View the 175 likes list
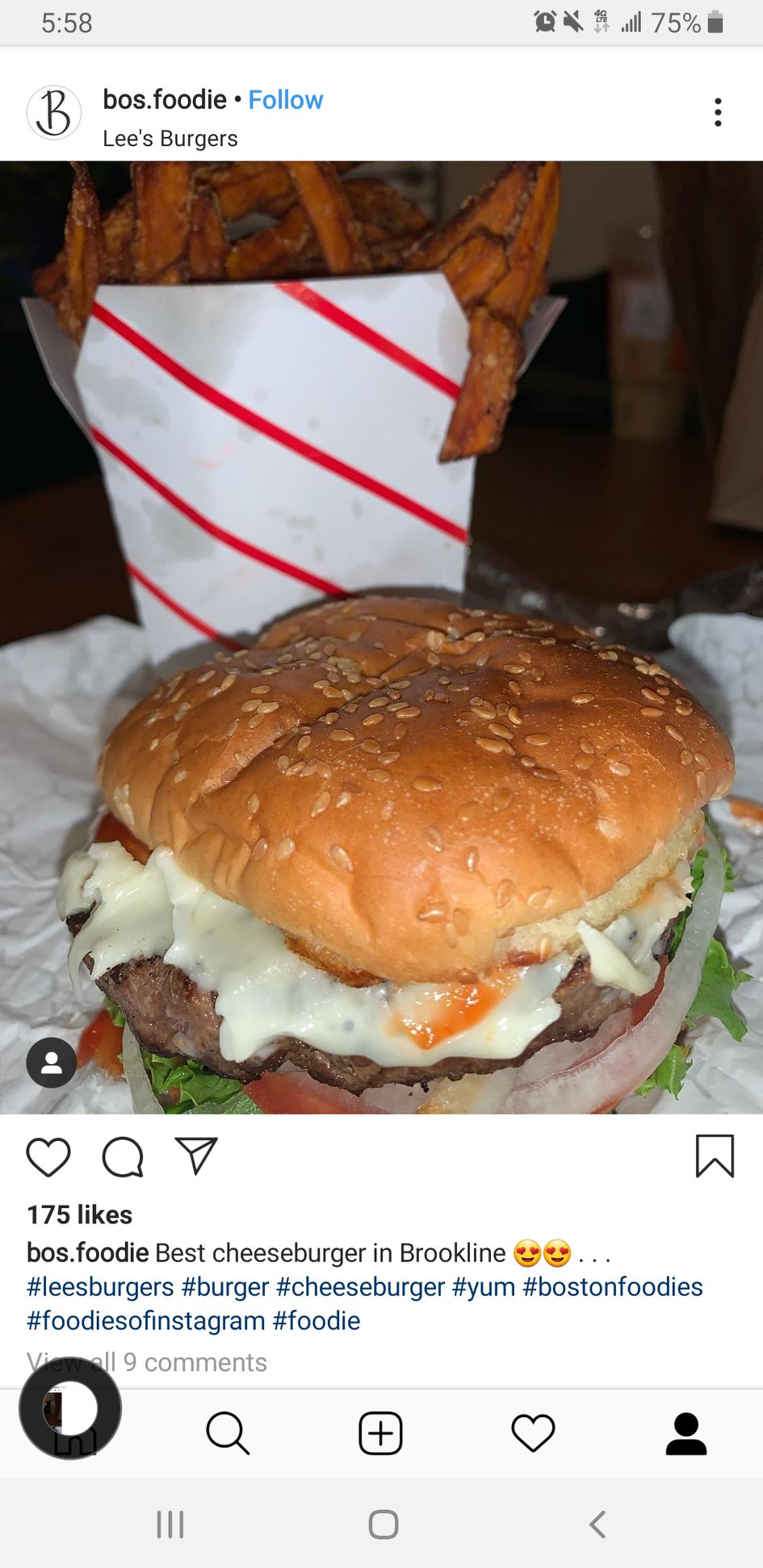The height and width of the screenshot is (1568, 763). (x=79, y=1215)
